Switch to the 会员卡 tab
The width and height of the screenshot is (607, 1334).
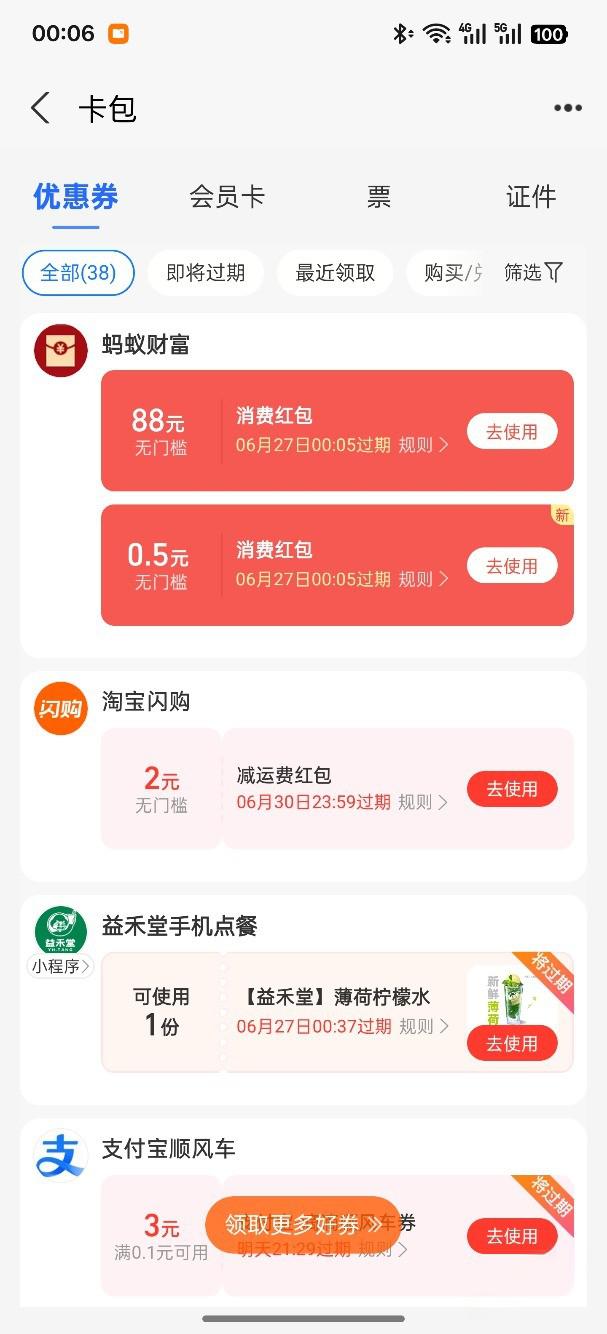pos(227,196)
